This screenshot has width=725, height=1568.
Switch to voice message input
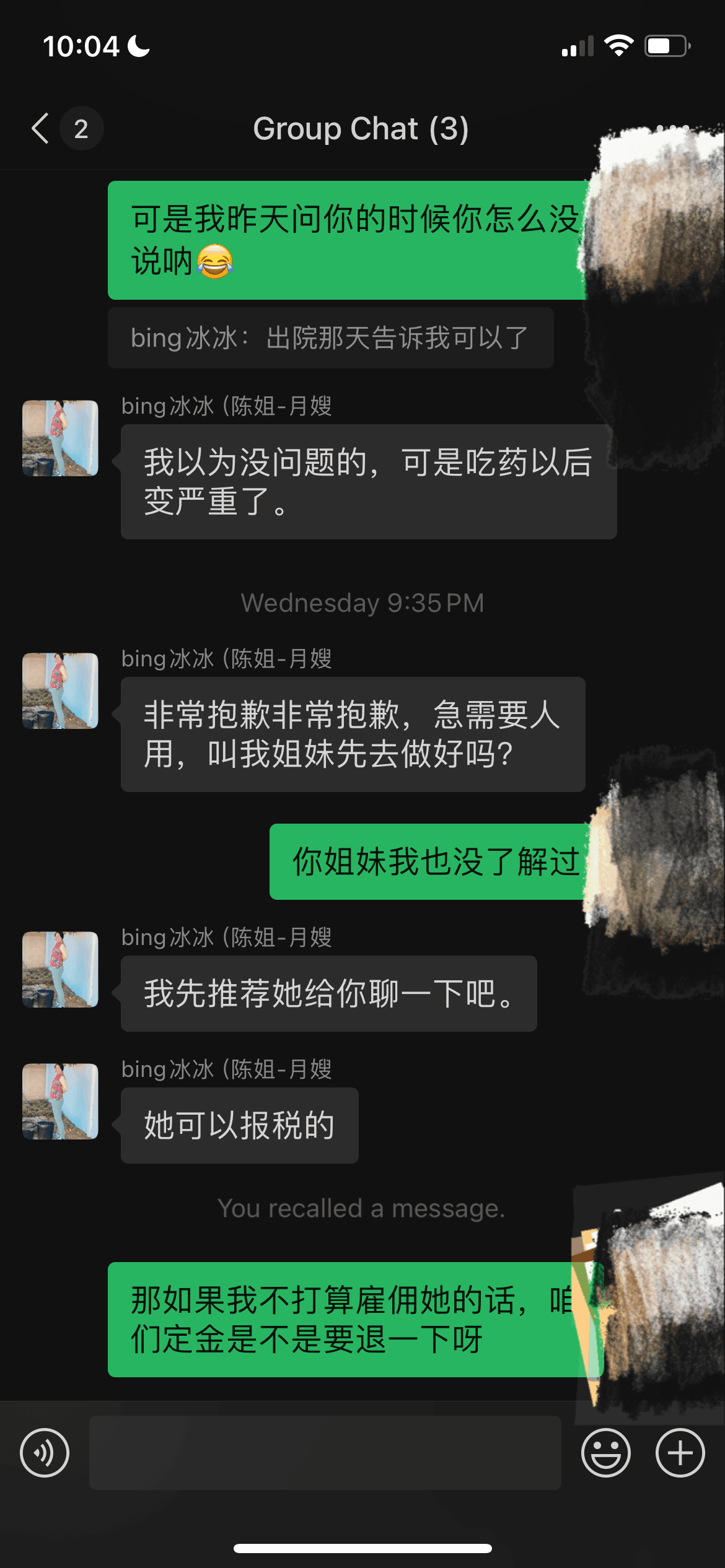45,1452
